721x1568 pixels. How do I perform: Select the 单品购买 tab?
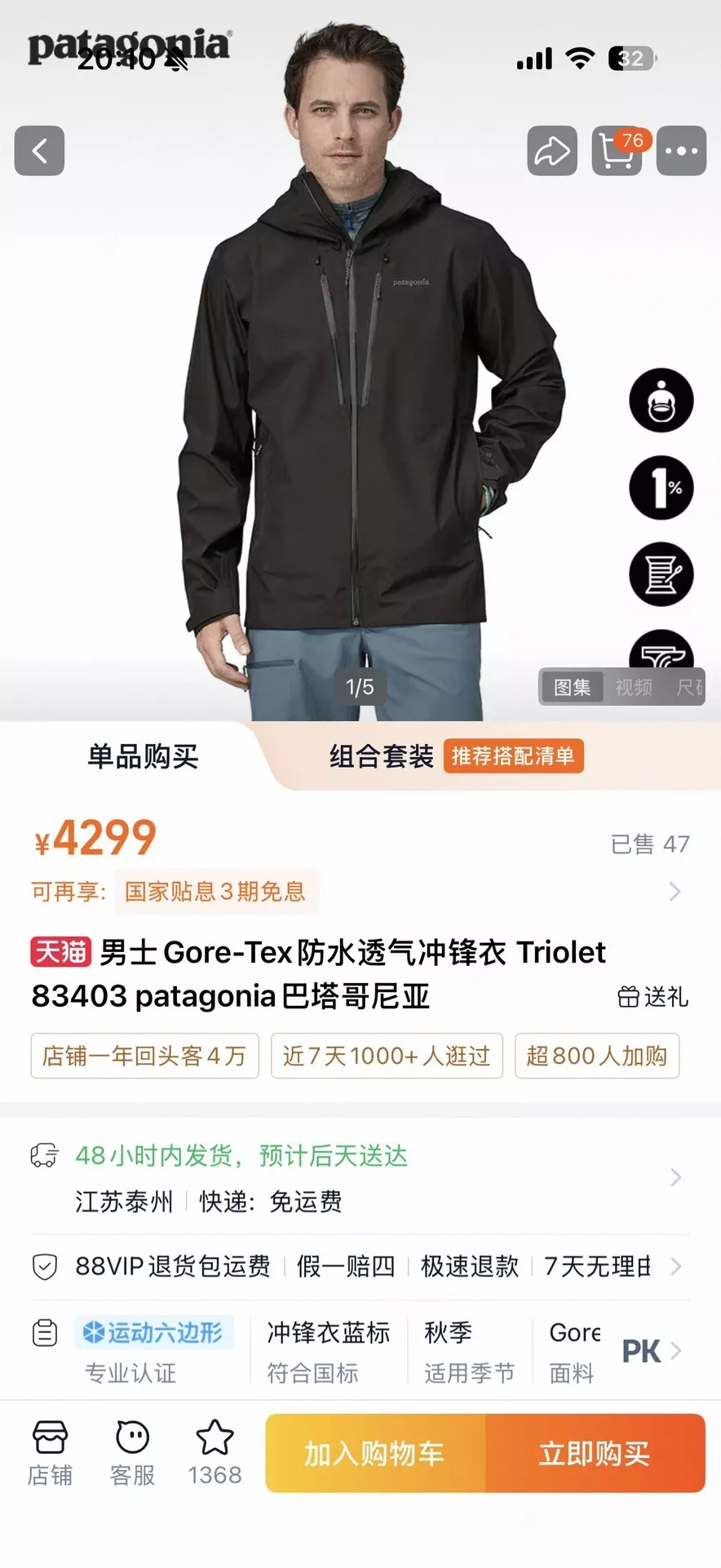(x=143, y=756)
